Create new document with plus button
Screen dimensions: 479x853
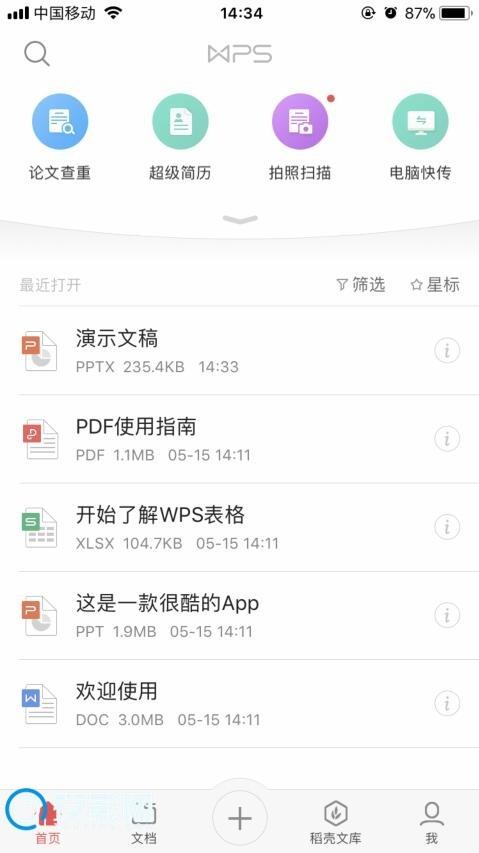240,818
